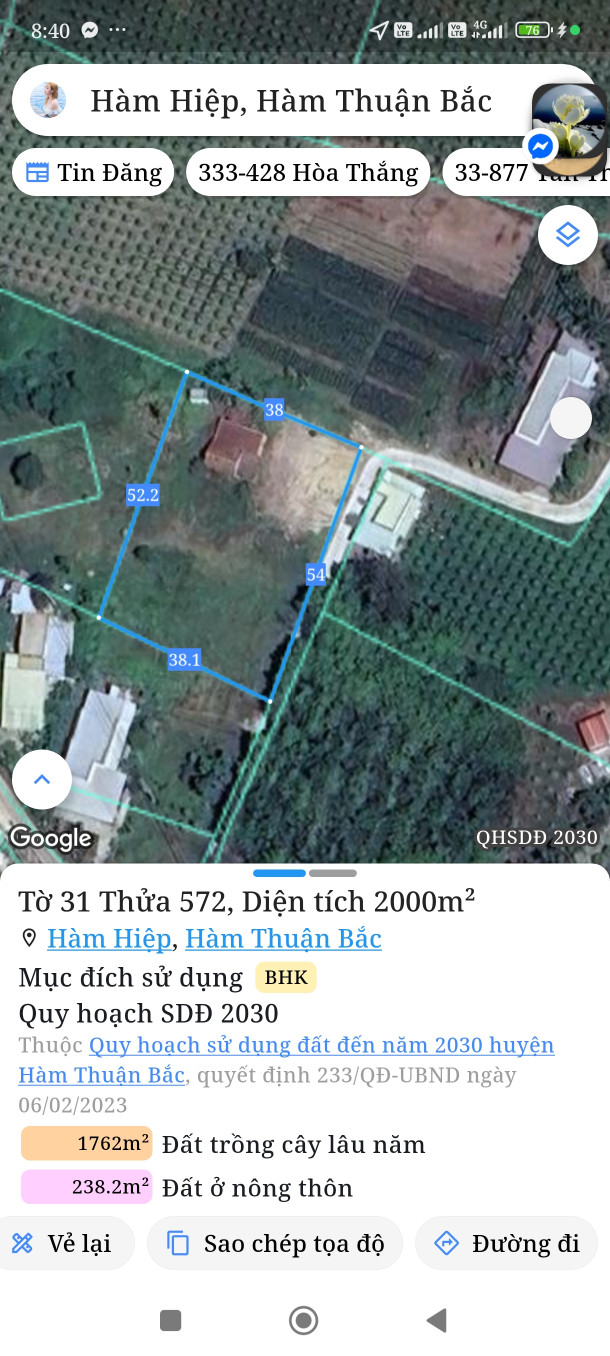This screenshot has height=1356, width=610.
Task: Tap the BHK land use tag
Action: pos(286,977)
